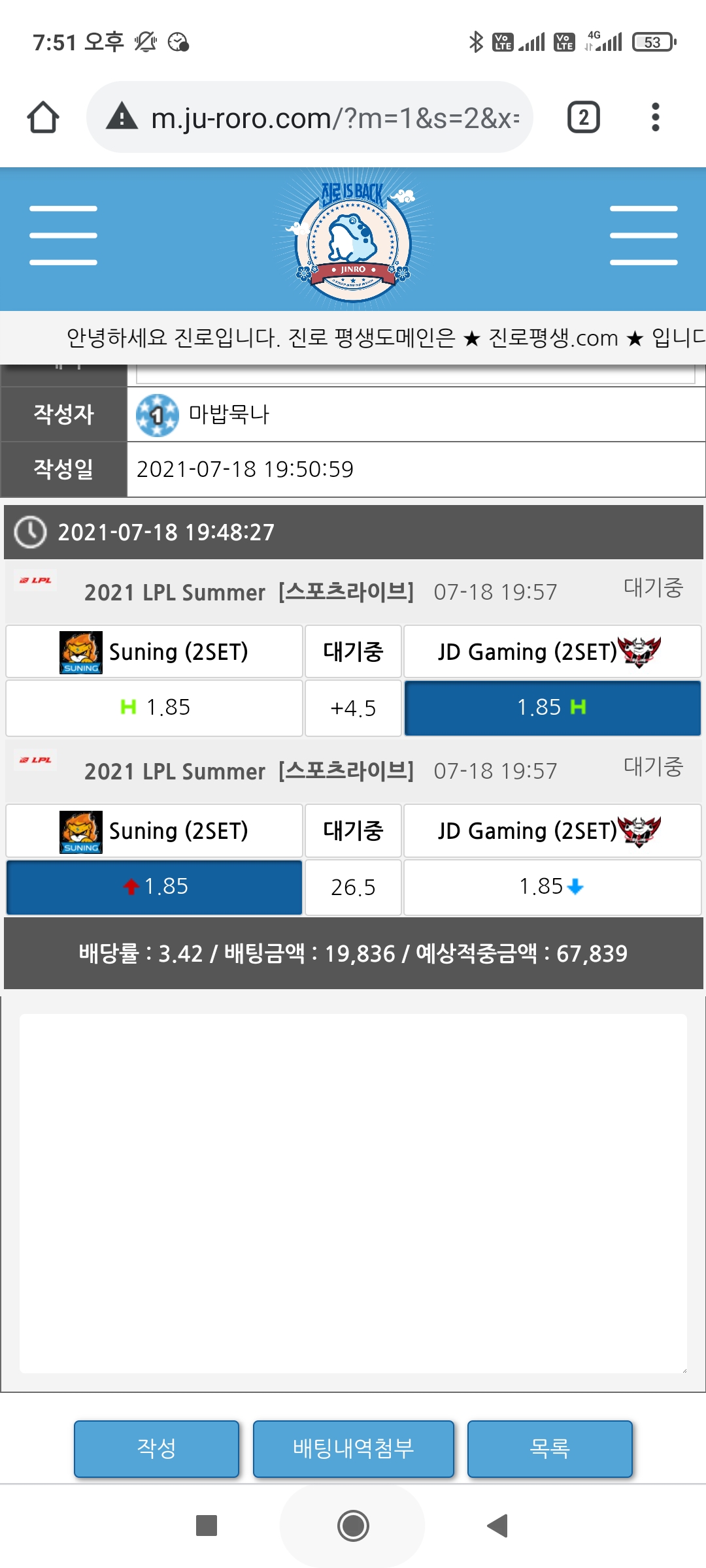Screen dimensions: 706x1568
Task: Open the browser tab switcher
Action: (583, 118)
